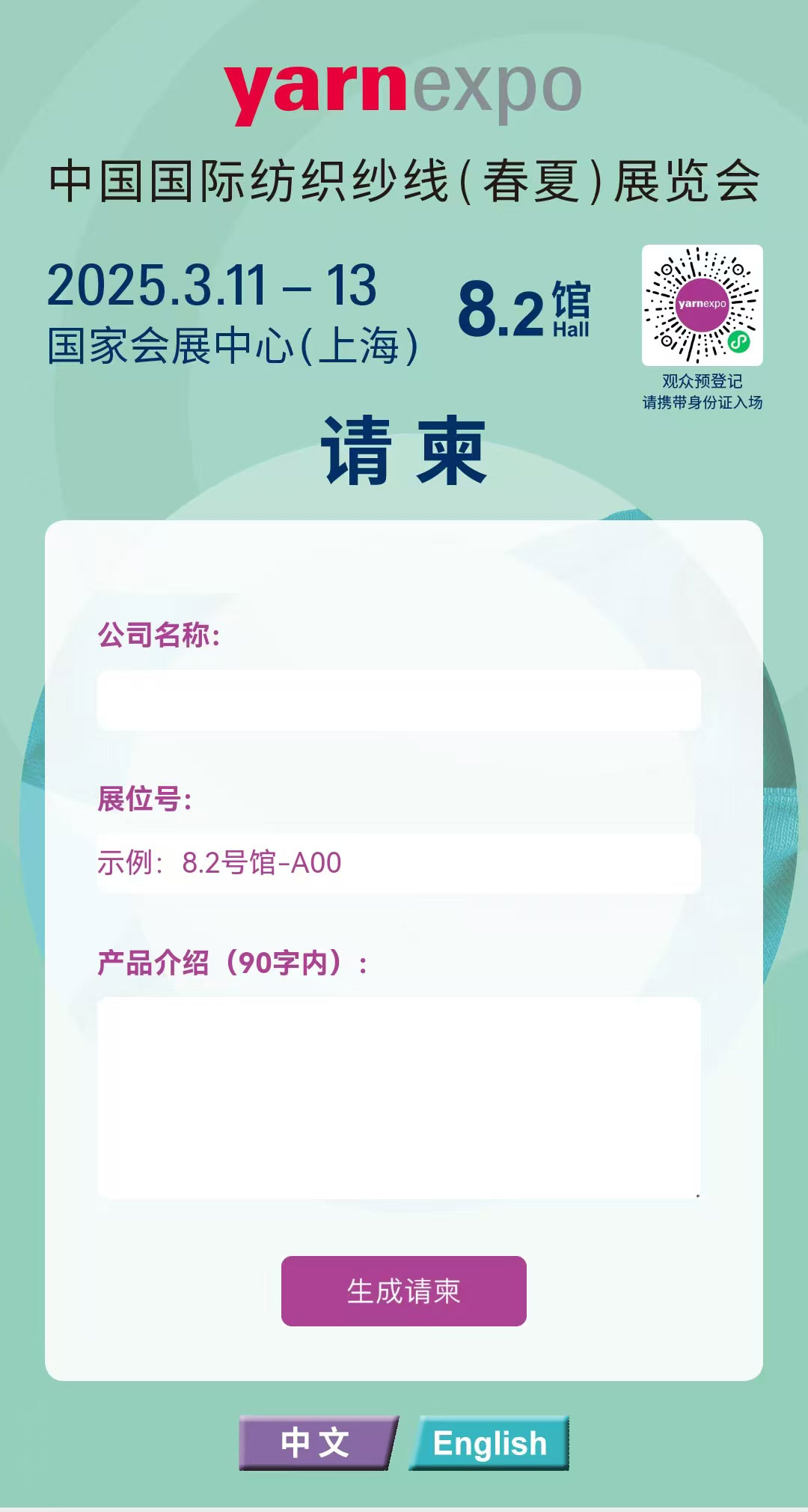Tap the 公司名称 company name field
Screen dimensions: 808x1512
[399, 701]
